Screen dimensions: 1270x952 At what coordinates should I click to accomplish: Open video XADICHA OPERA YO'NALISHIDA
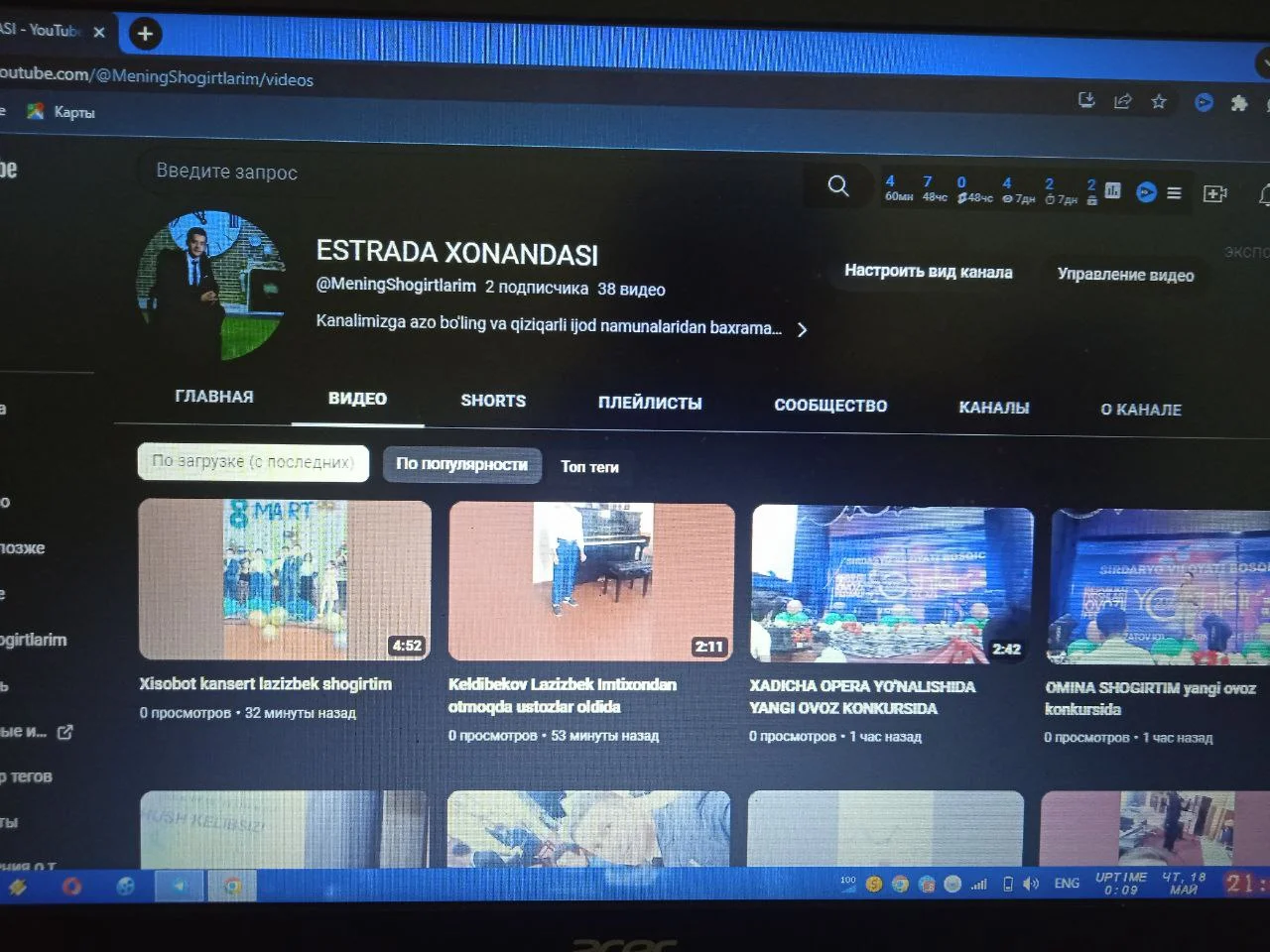pyautogui.click(x=892, y=584)
